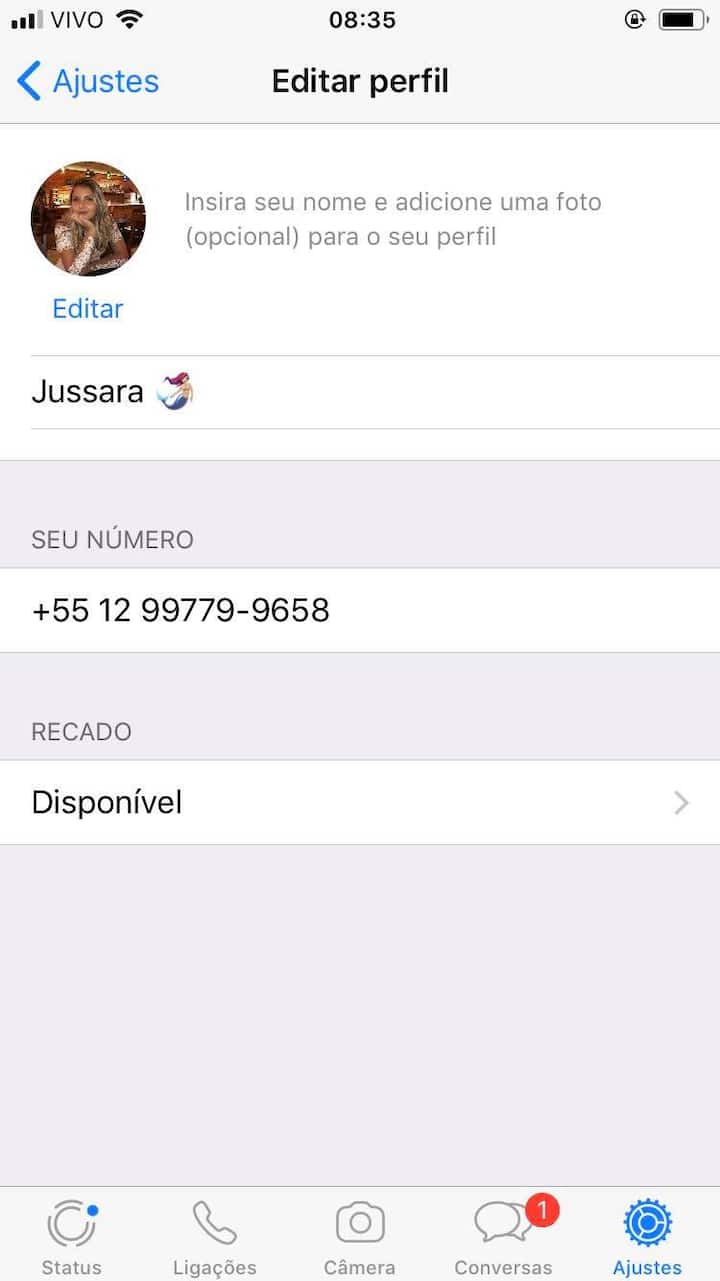Switch to the Conversas tab

click(504, 1236)
